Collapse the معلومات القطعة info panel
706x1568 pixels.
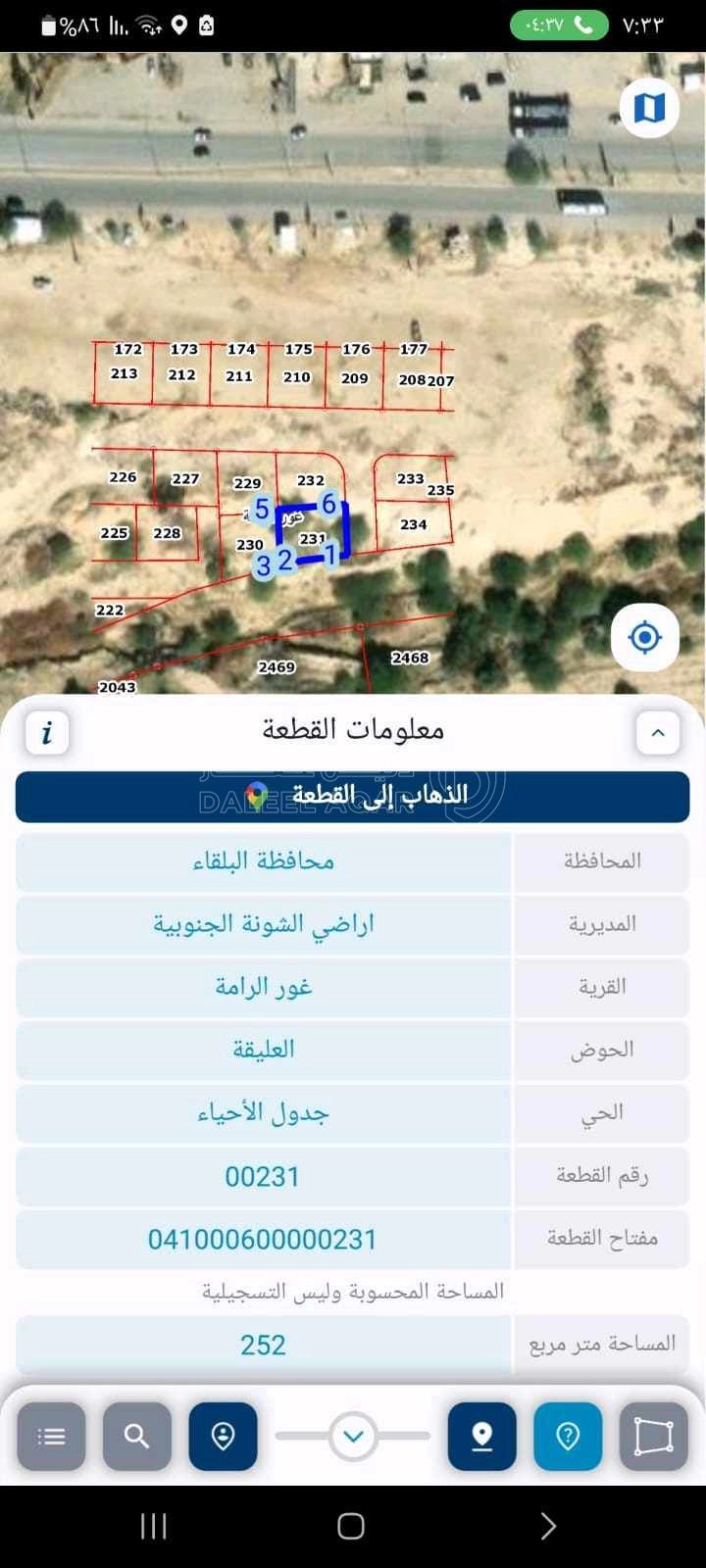pos(658,732)
